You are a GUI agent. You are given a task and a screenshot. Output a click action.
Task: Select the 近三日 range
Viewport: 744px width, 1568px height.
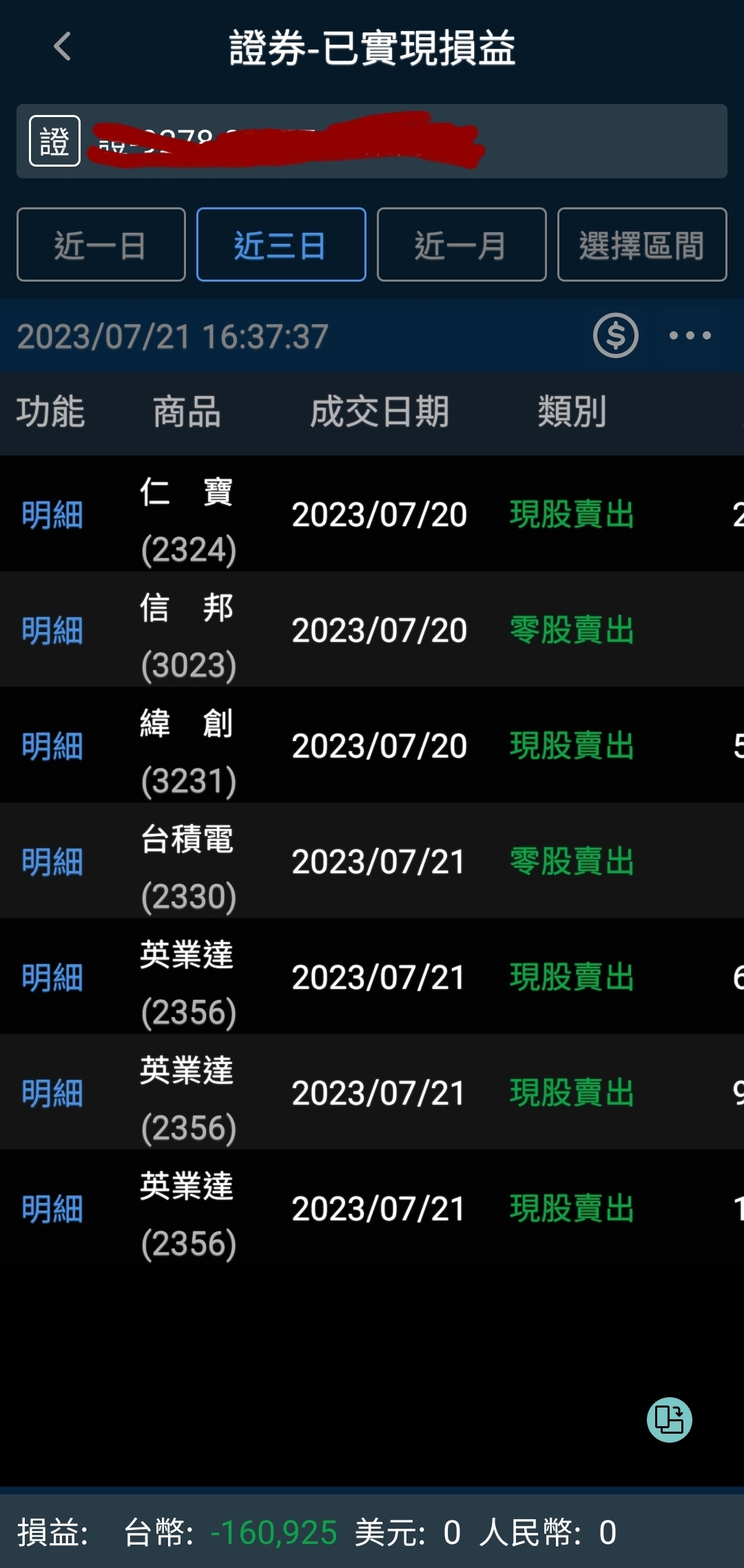click(281, 244)
